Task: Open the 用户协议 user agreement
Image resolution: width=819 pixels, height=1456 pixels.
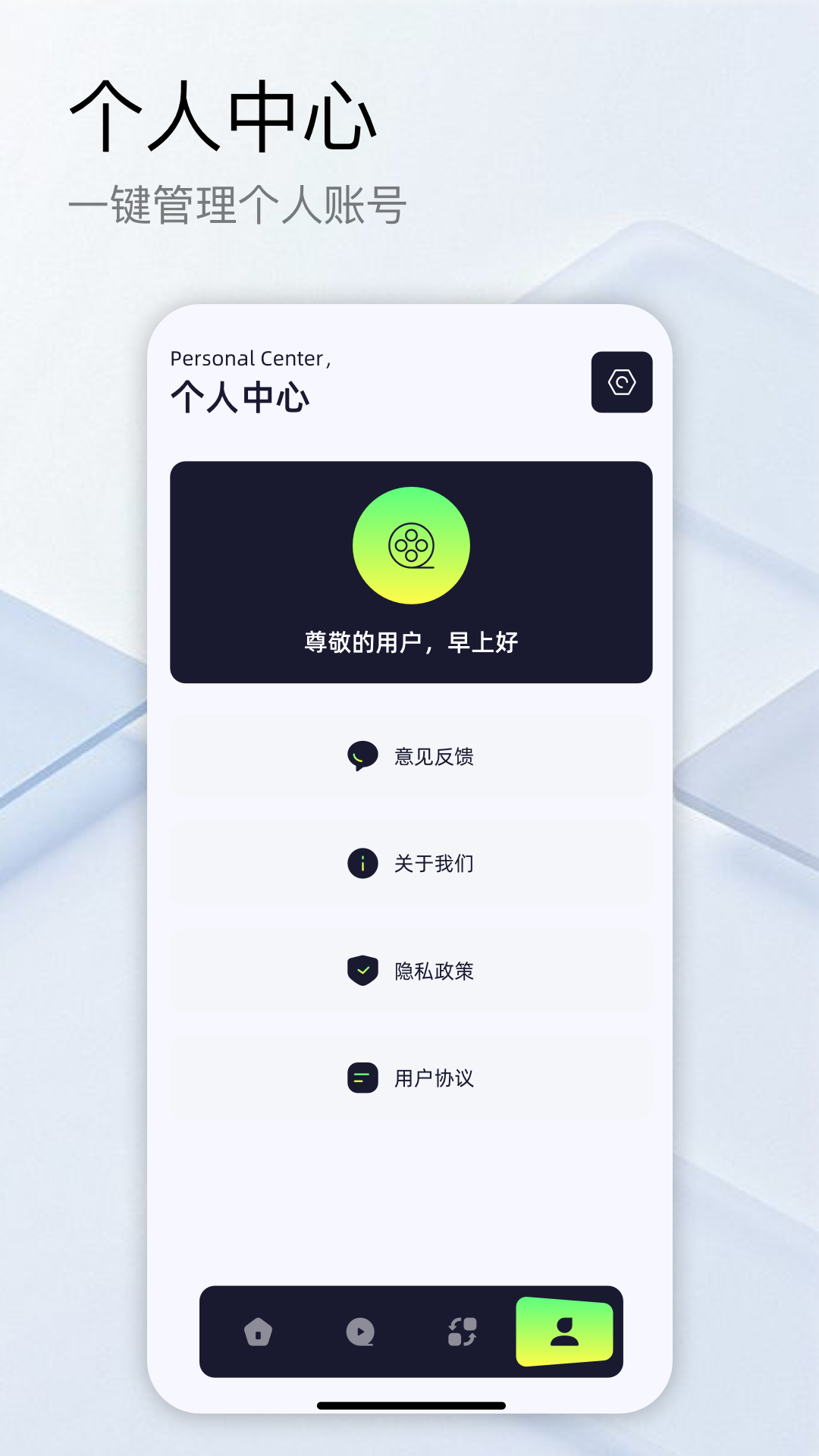Action: click(432, 1079)
